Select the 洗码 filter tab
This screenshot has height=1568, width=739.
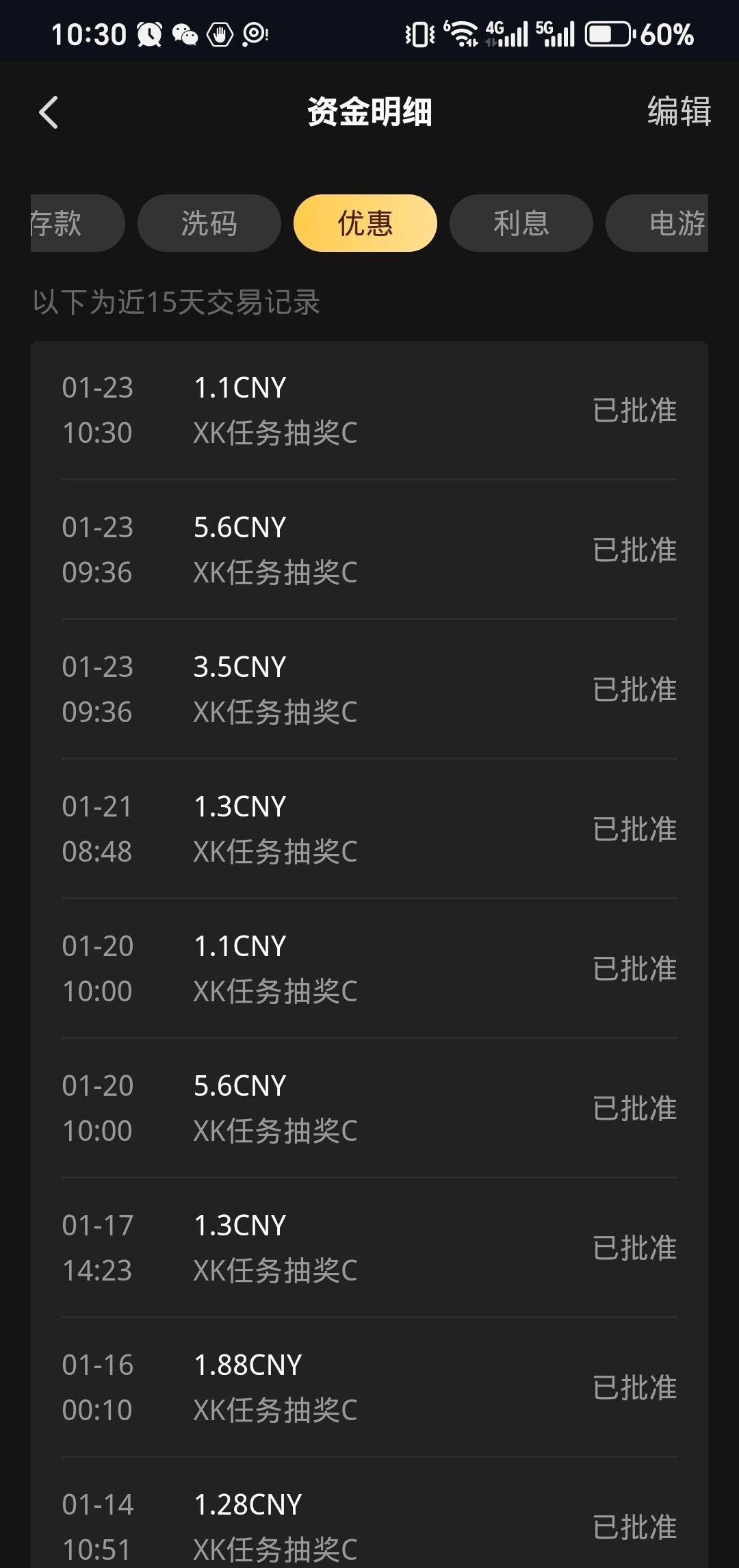[x=209, y=223]
